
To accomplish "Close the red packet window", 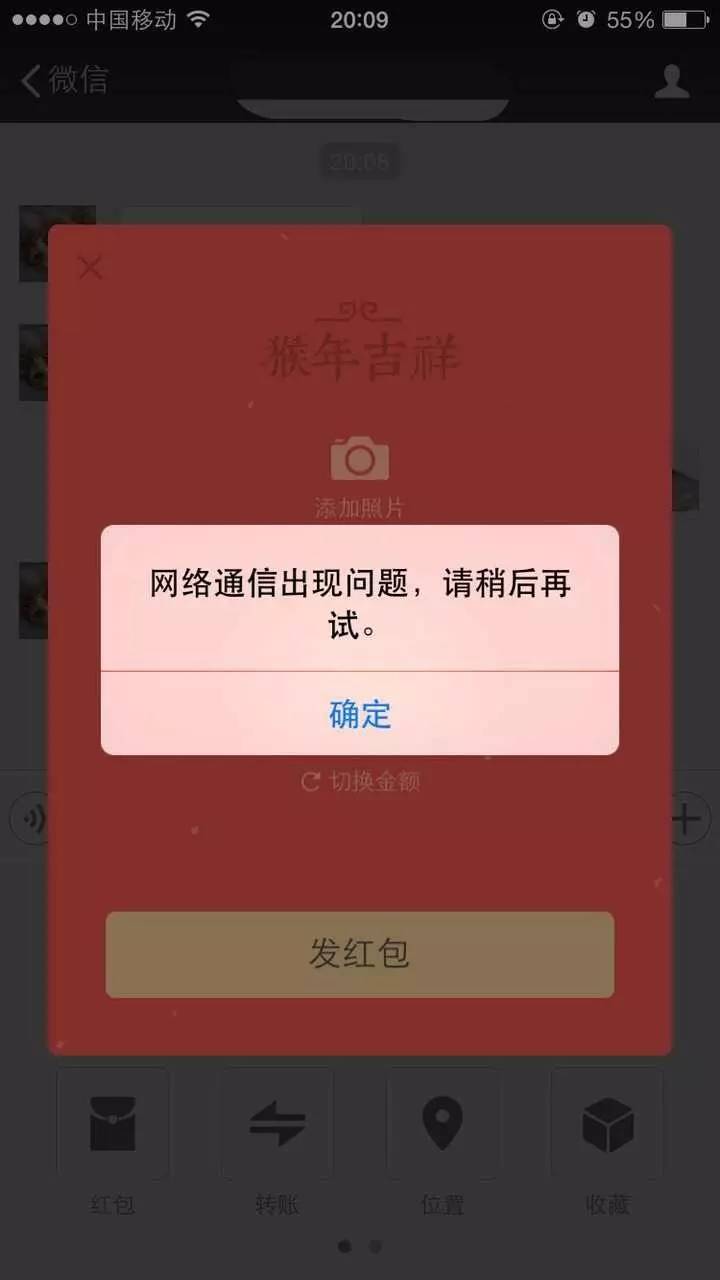I will pyautogui.click(x=90, y=267).
